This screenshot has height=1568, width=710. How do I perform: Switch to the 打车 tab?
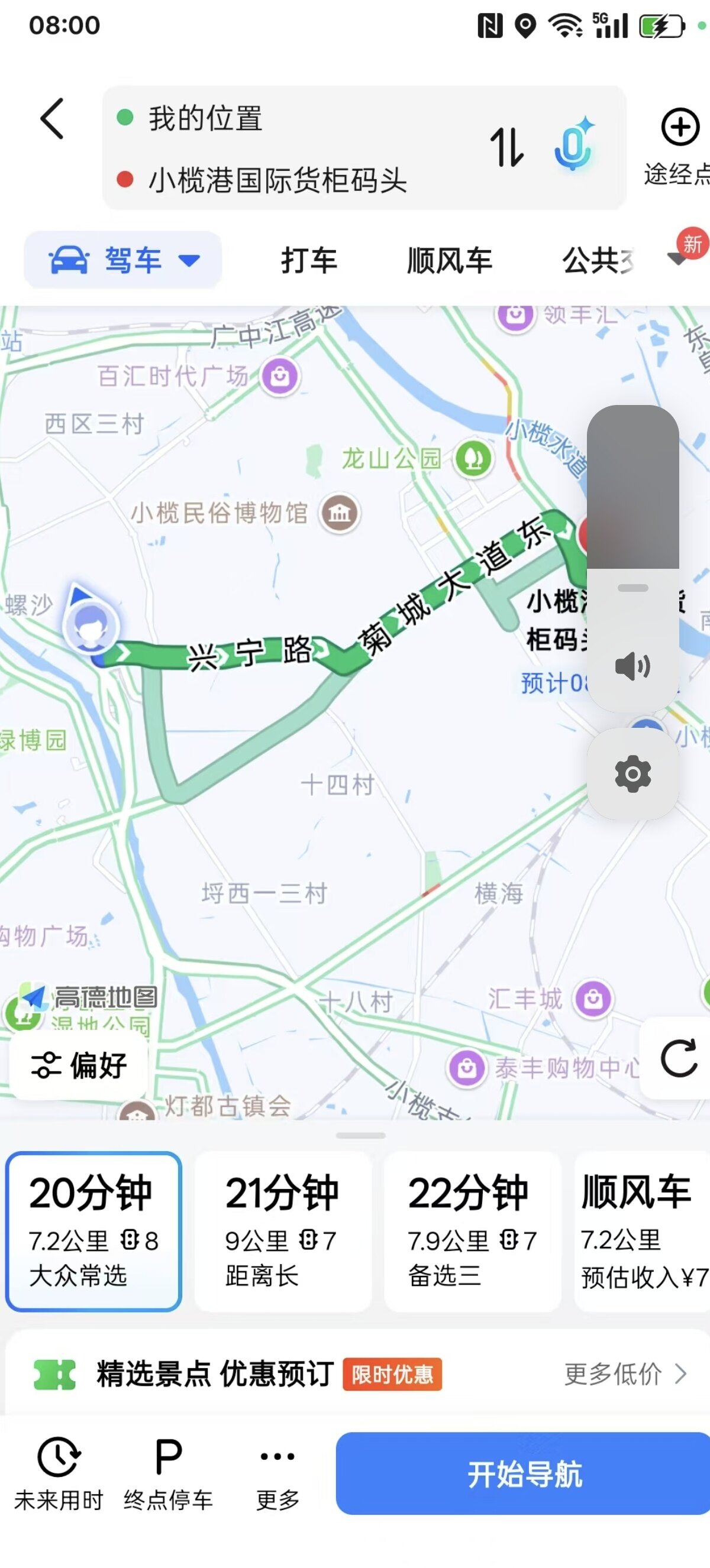point(309,260)
